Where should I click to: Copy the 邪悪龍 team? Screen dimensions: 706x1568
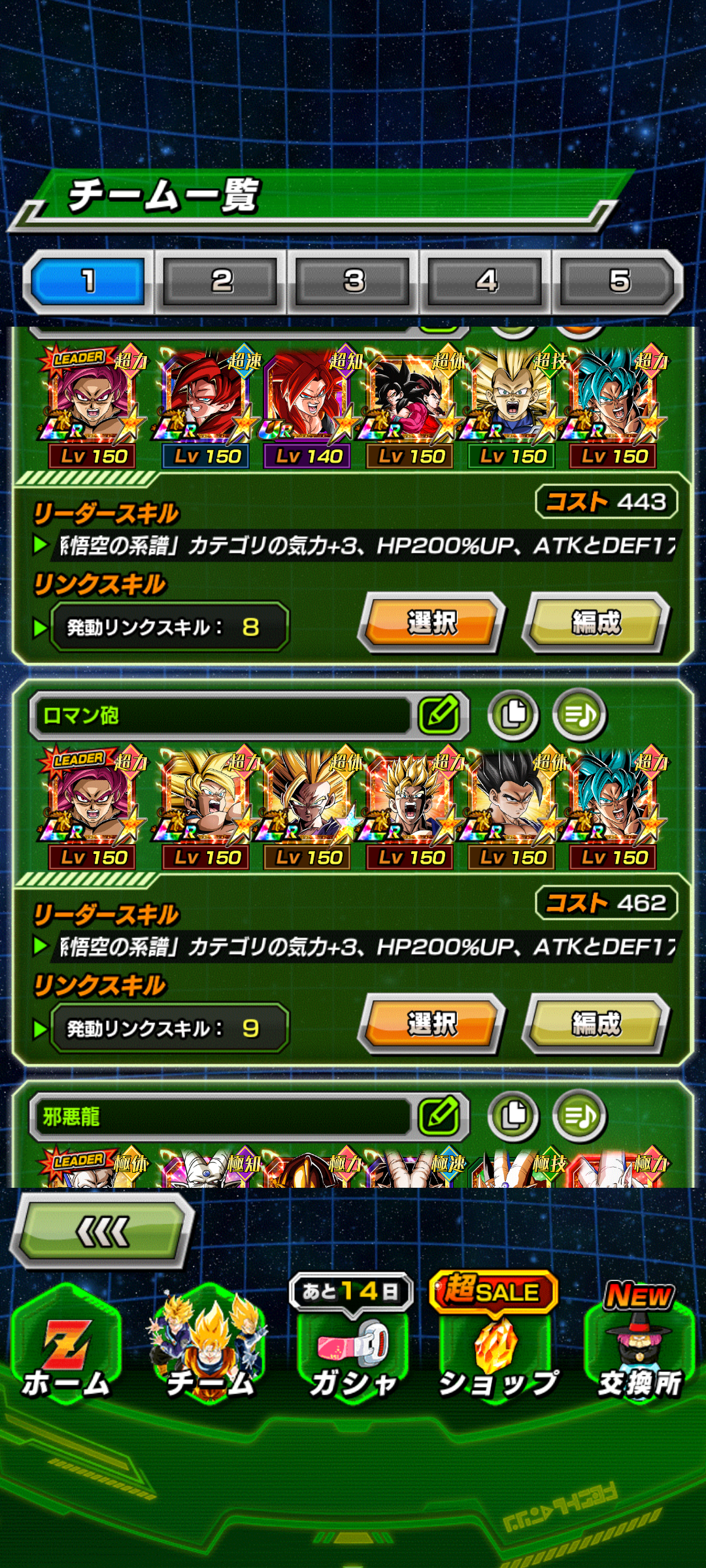tap(513, 1116)
